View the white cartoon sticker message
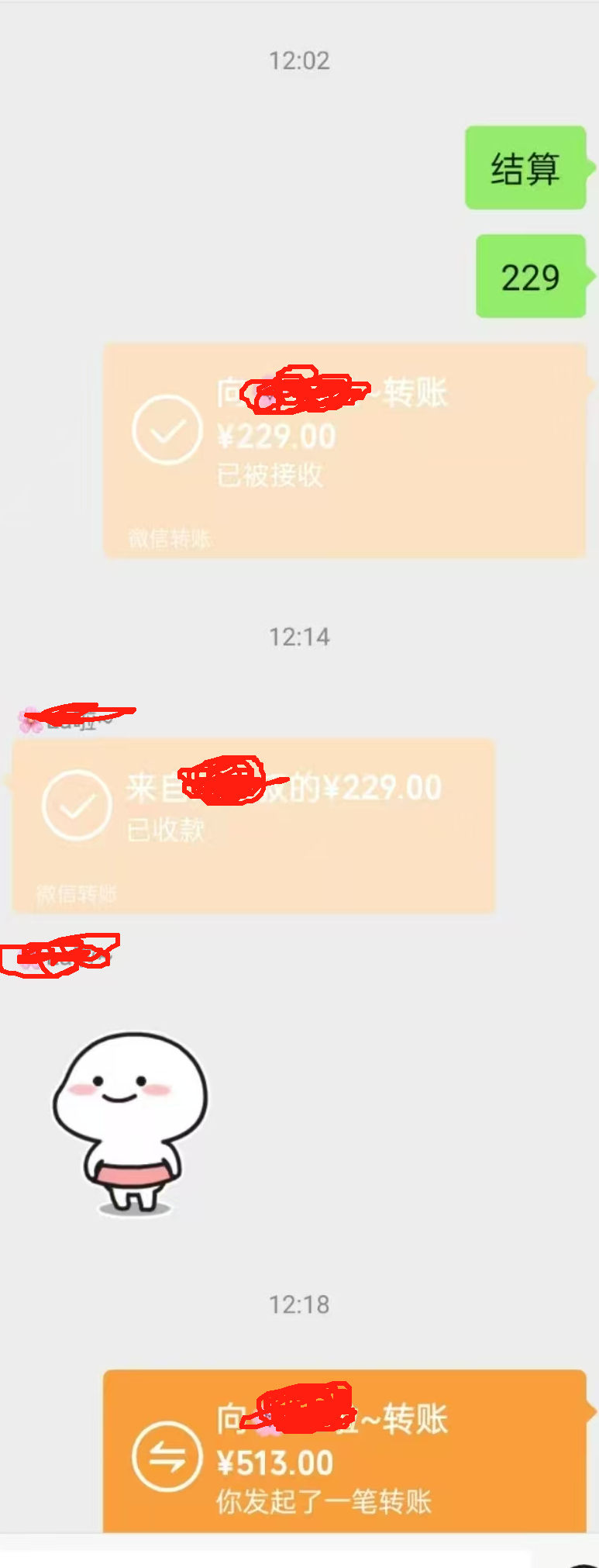 [131, 1122]
